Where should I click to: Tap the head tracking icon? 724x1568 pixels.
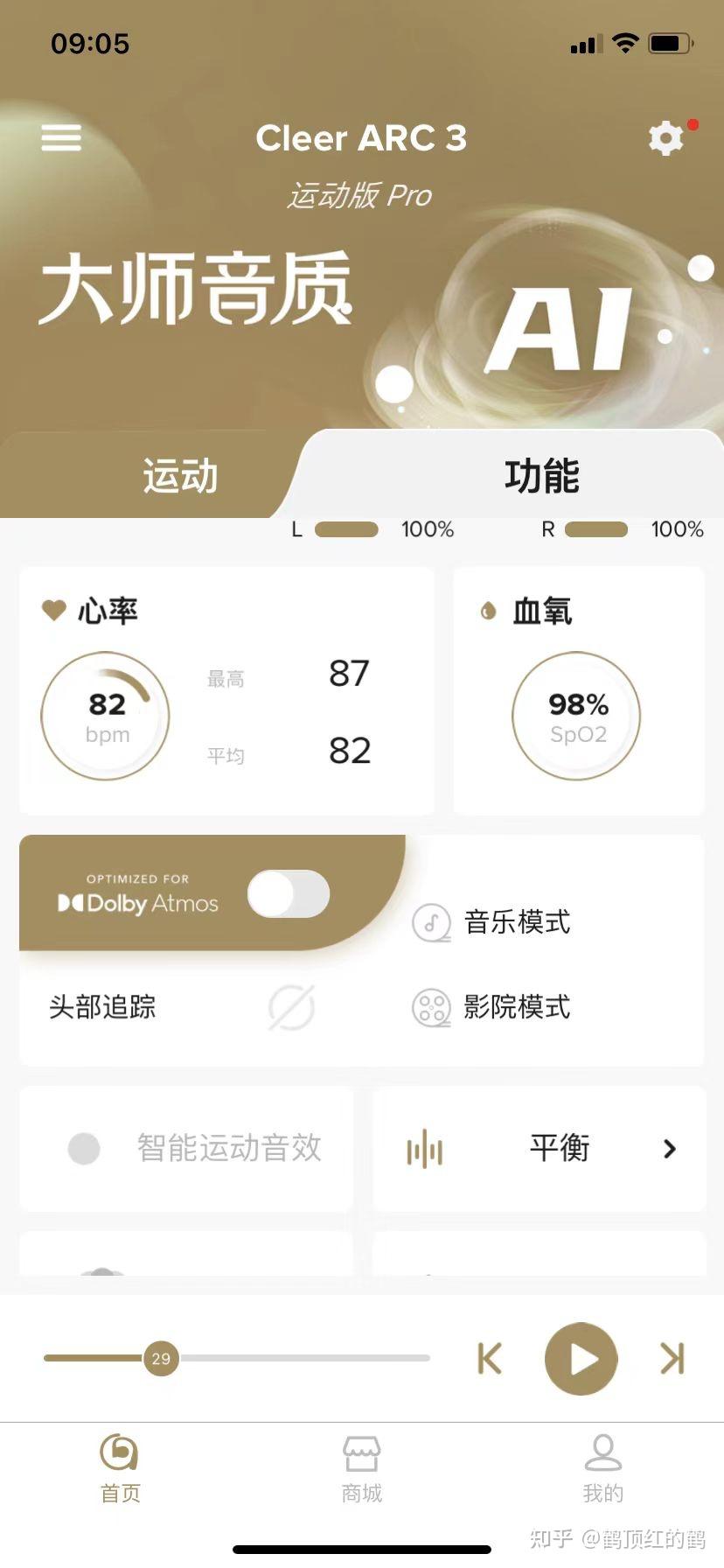click(291, 1007)
